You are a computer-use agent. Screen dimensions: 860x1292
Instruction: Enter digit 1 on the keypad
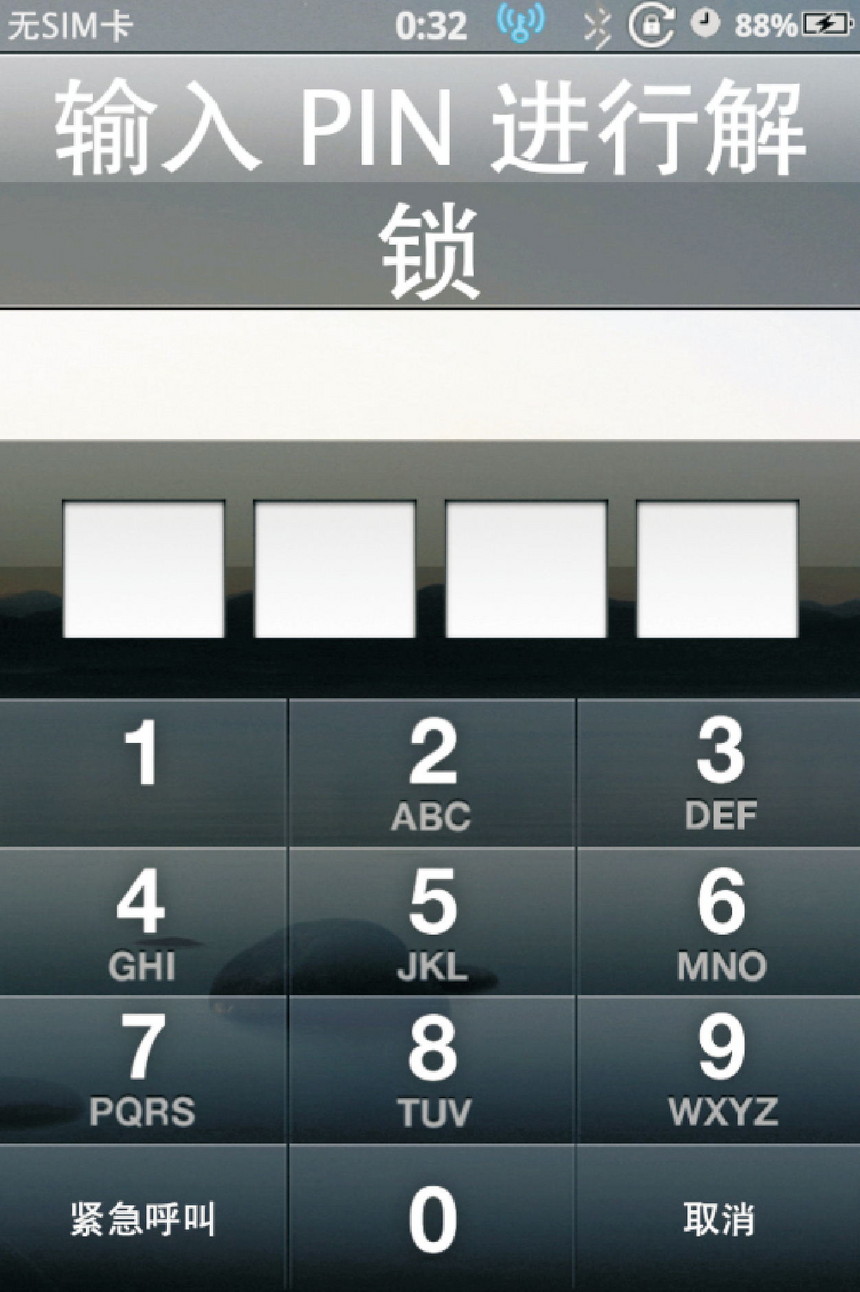[143, 772]
